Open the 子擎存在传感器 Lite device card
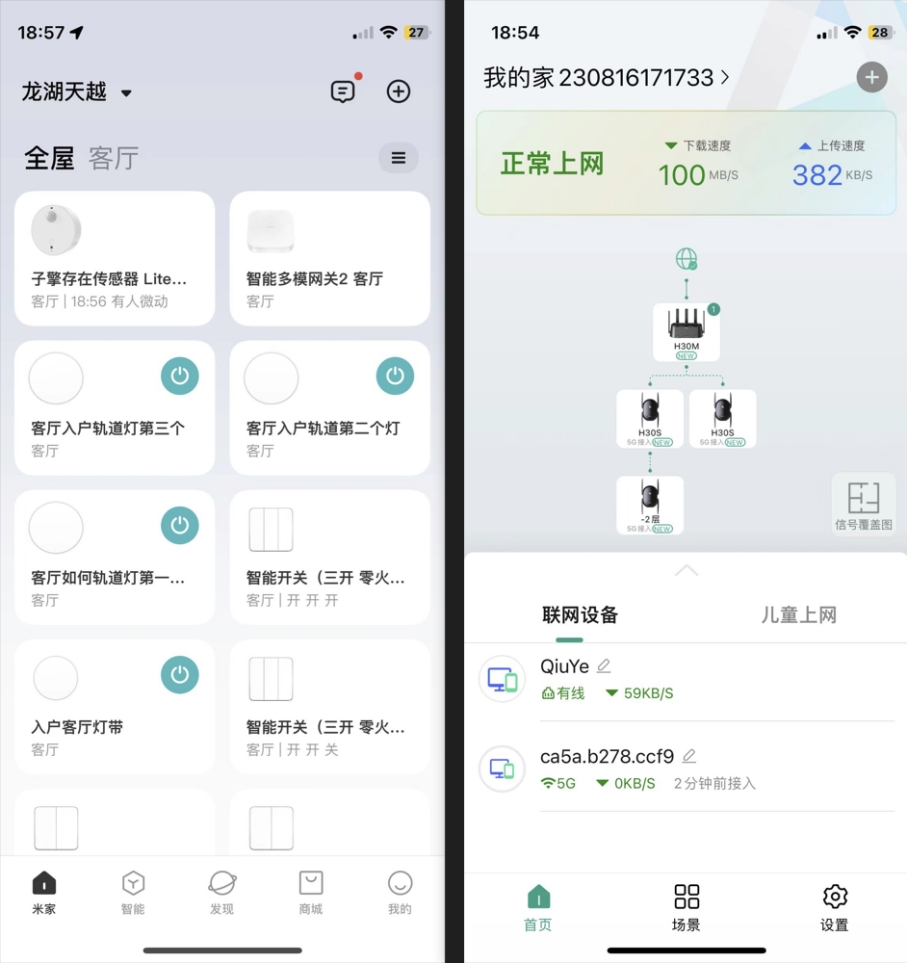 [114, 258]
